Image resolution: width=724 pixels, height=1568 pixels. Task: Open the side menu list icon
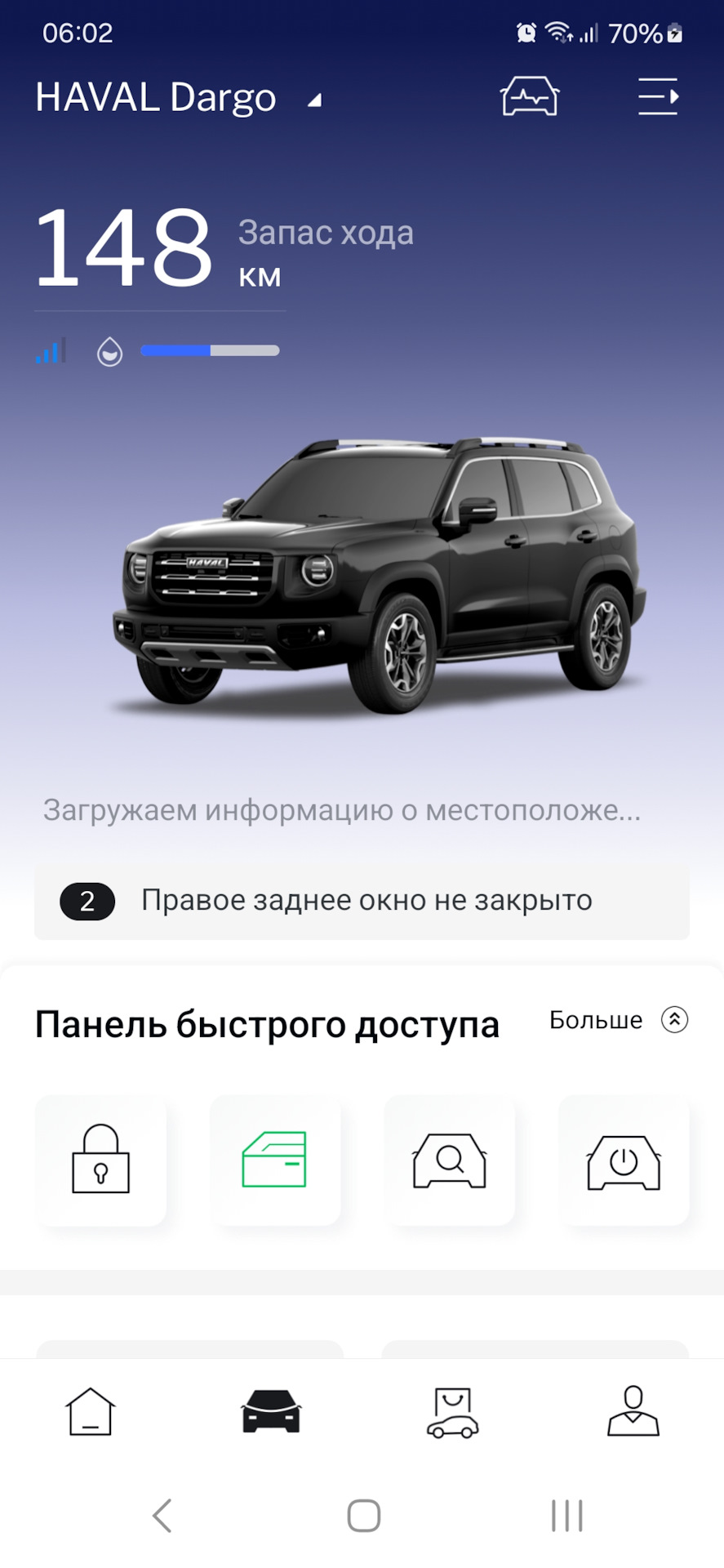[658, 97]
